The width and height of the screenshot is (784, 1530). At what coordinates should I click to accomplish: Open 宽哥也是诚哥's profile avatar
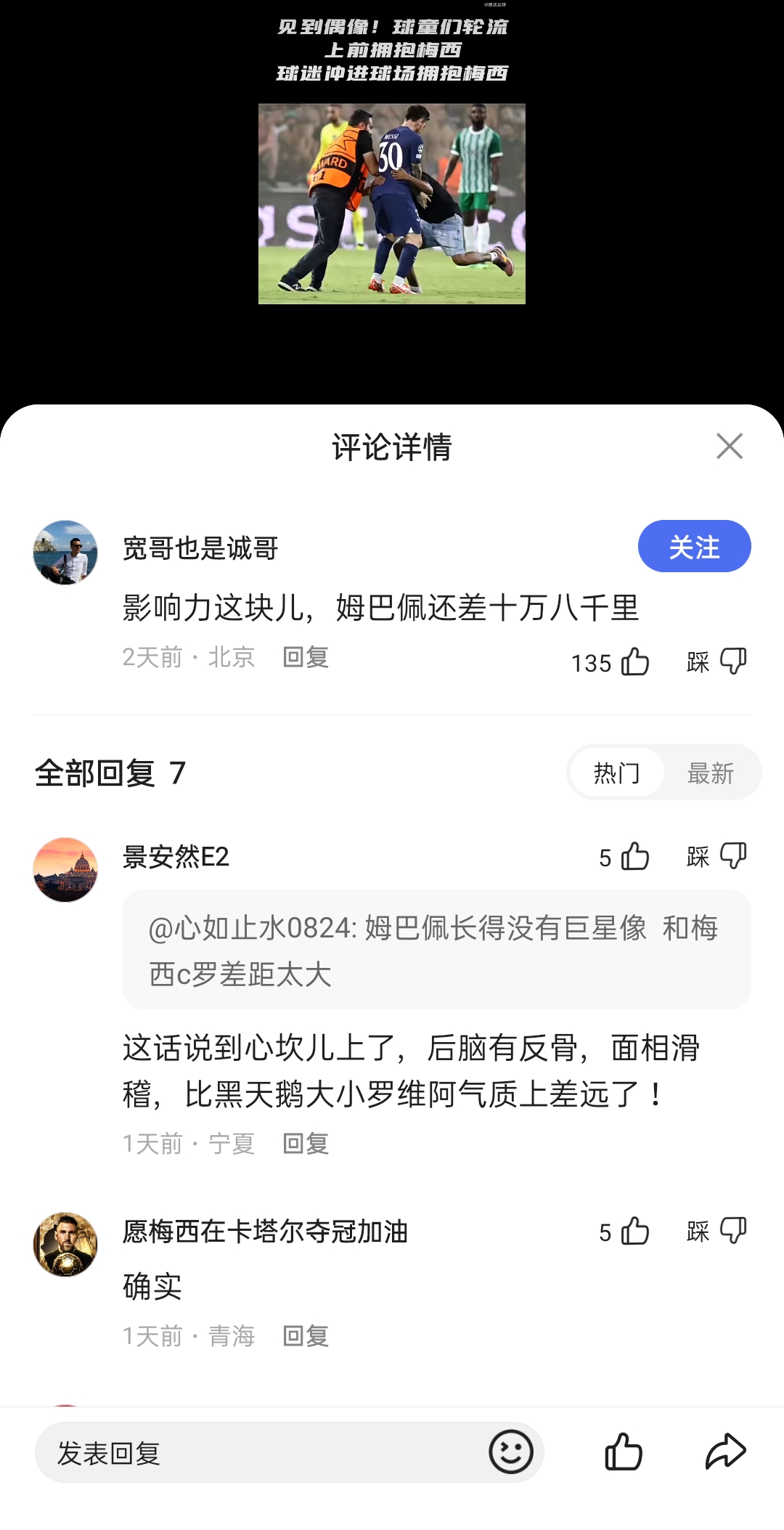tap(65, 552)
